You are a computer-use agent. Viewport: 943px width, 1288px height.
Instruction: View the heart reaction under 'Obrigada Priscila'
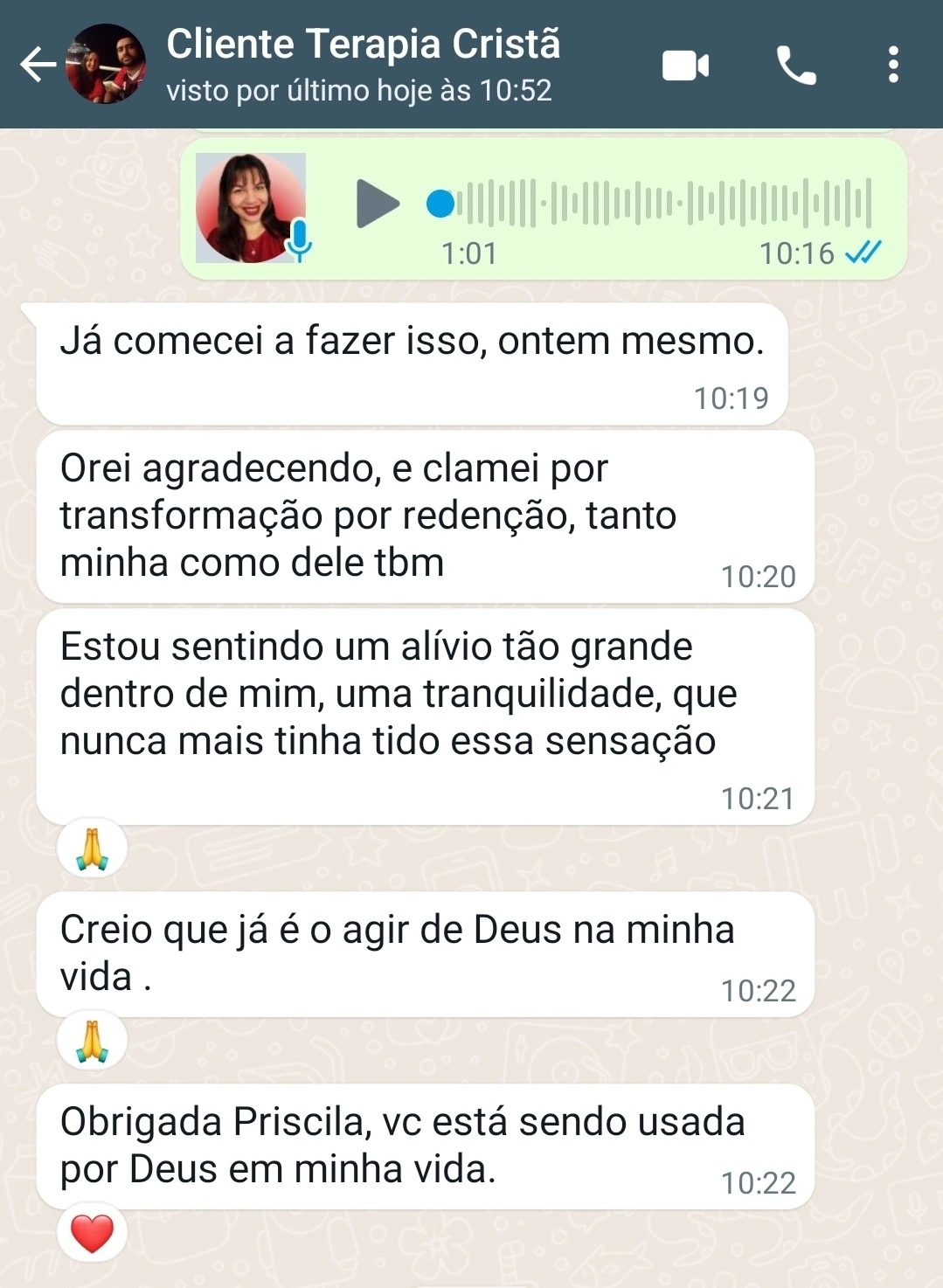point(92,1234)
